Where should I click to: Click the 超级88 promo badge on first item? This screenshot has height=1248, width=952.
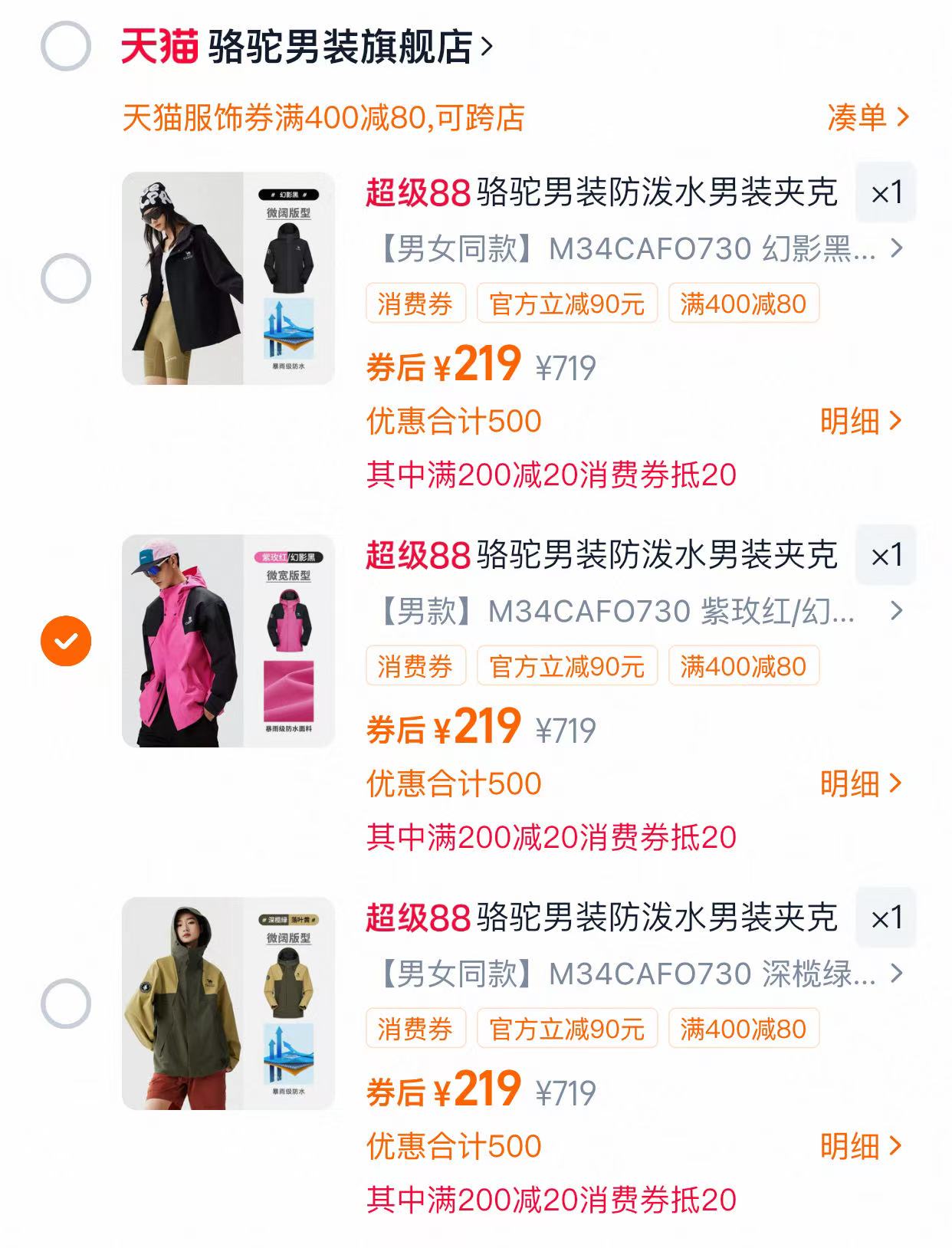click(x=415, y=192)
